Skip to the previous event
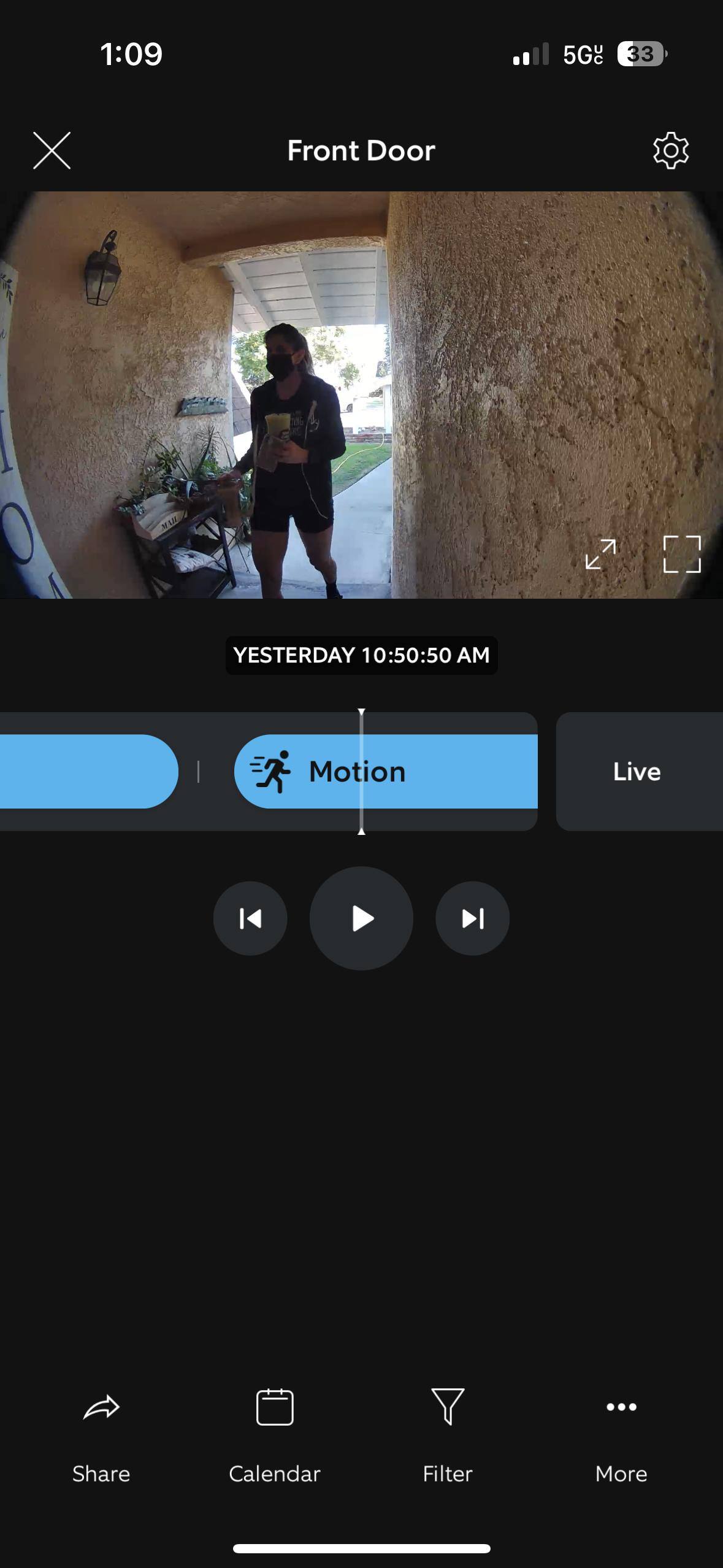Viewport: 723px width, 1568px height. pos(250,918)
